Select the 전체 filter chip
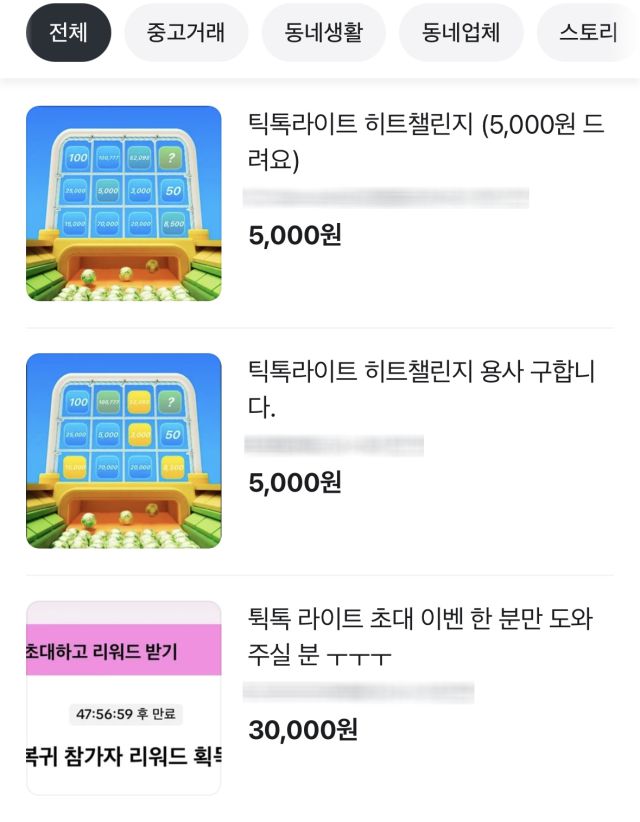This screenshot has width=640, height=822. 68,32
